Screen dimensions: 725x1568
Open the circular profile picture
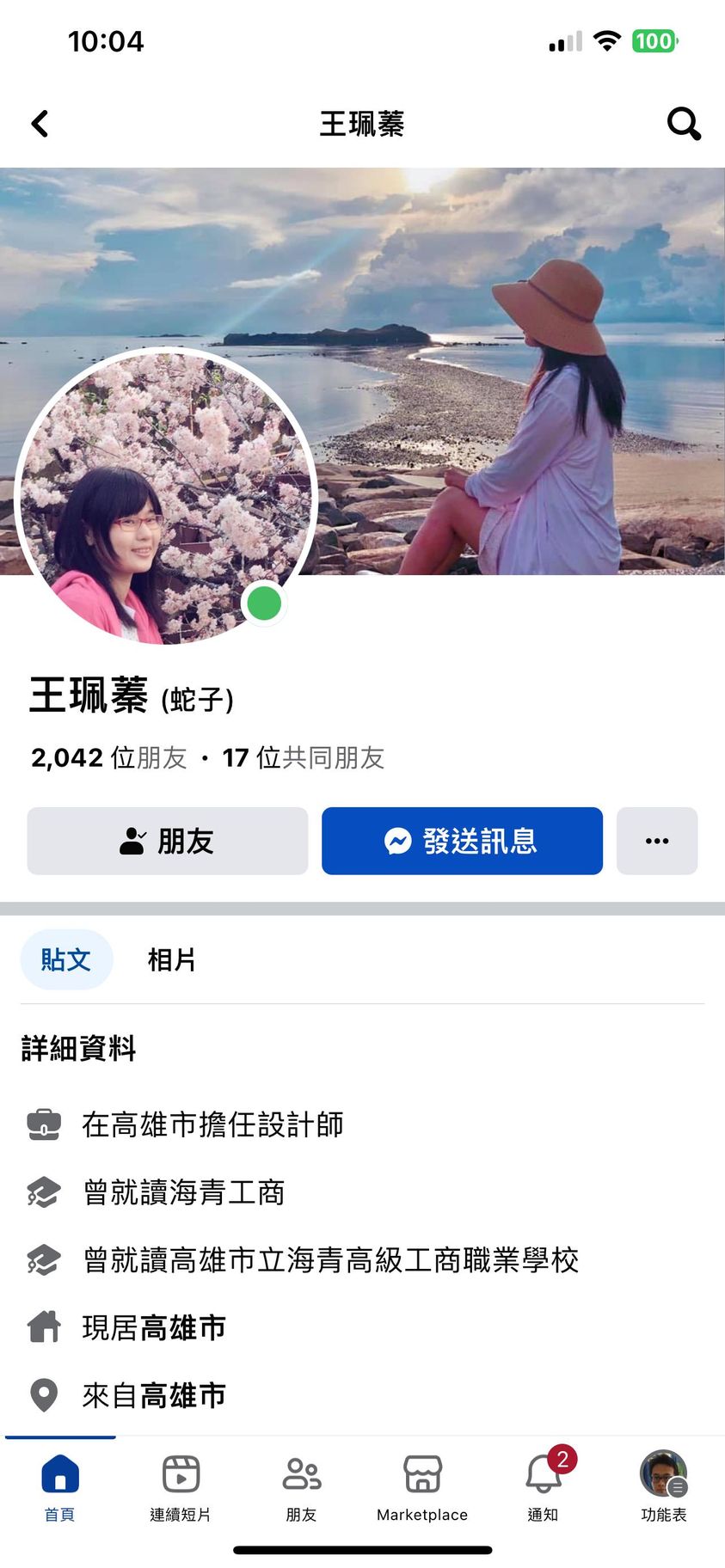pyautogui.click(x=167, y=496)
